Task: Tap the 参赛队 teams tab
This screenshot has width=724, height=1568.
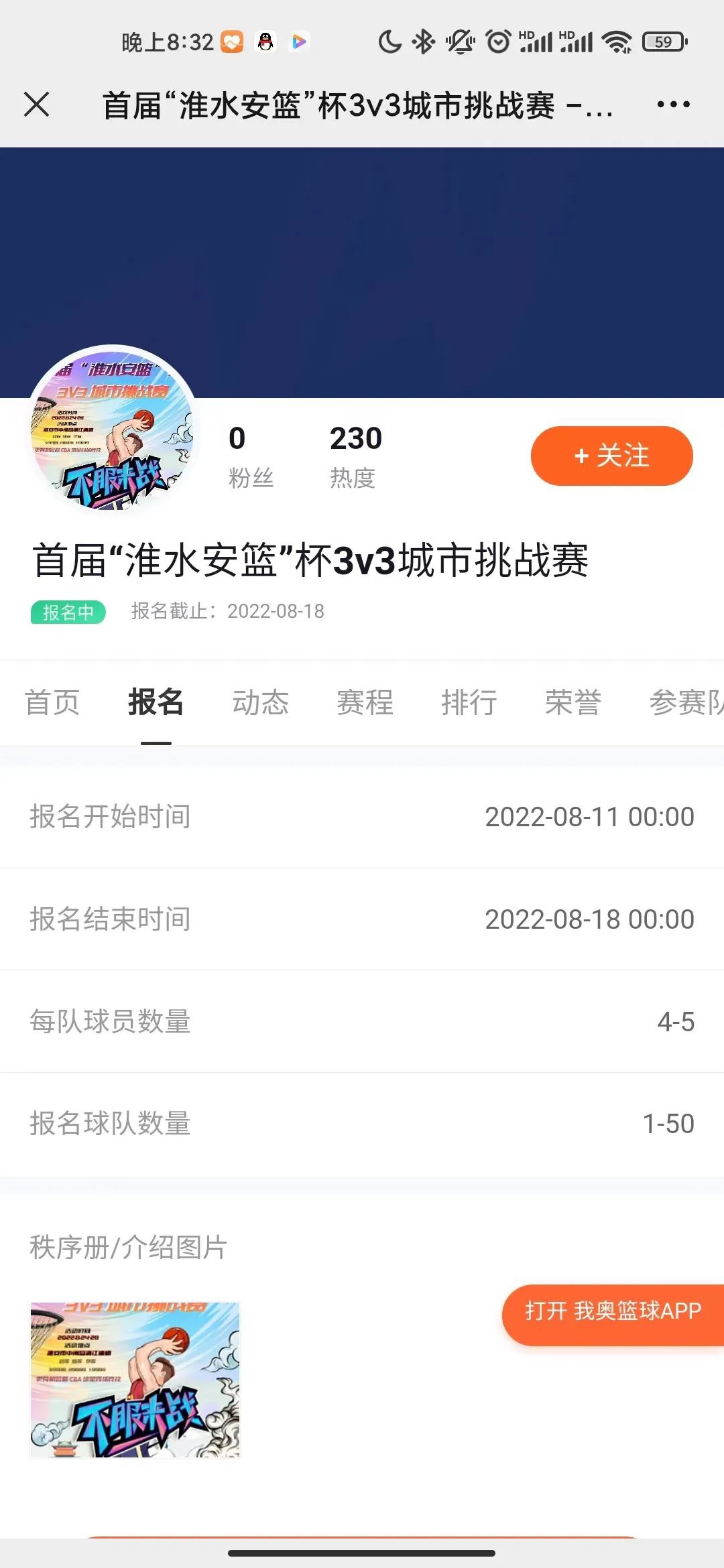Action: click(x=684, y=702)
